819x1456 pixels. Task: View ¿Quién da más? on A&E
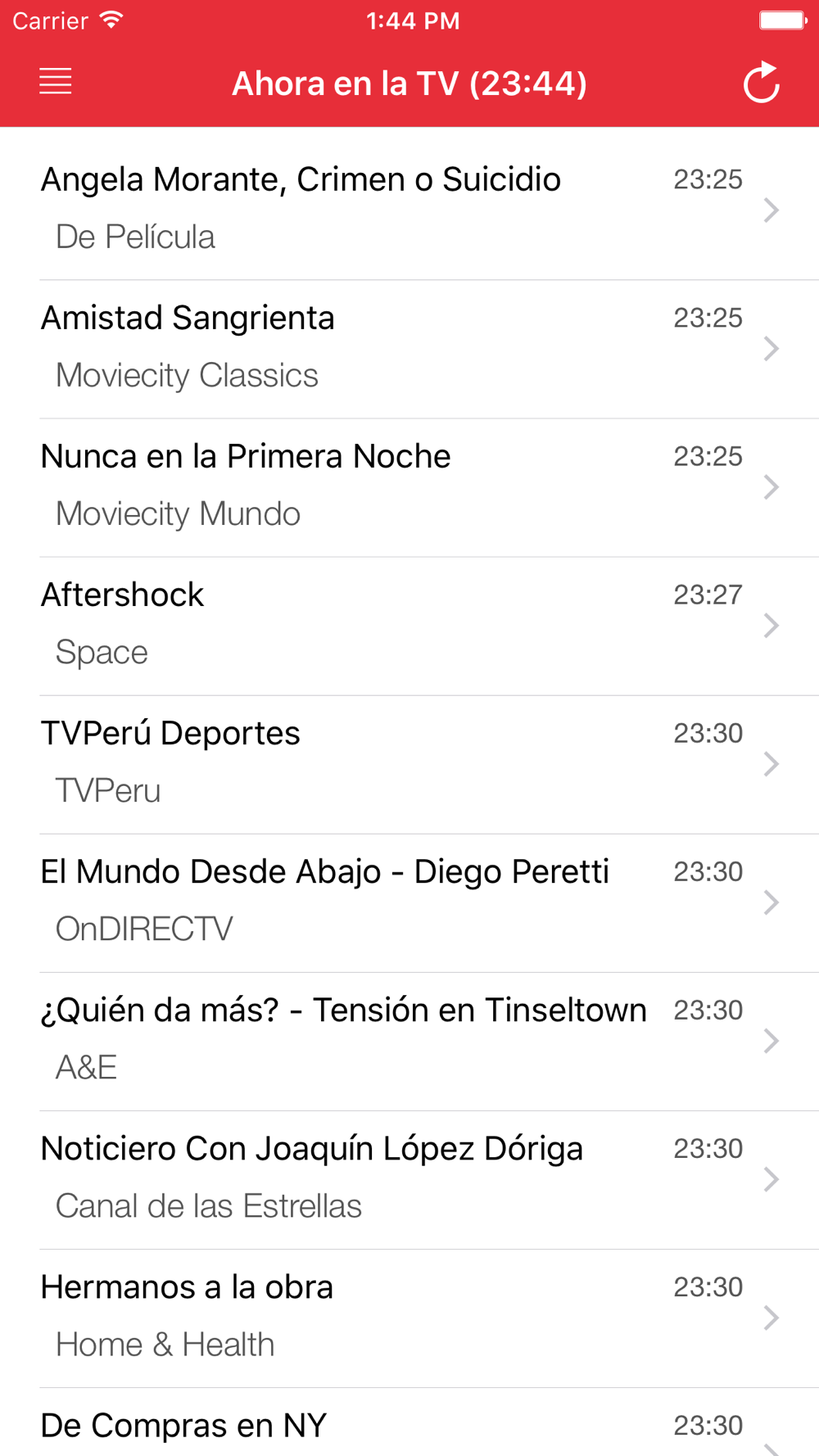[x=409, y=1042]
